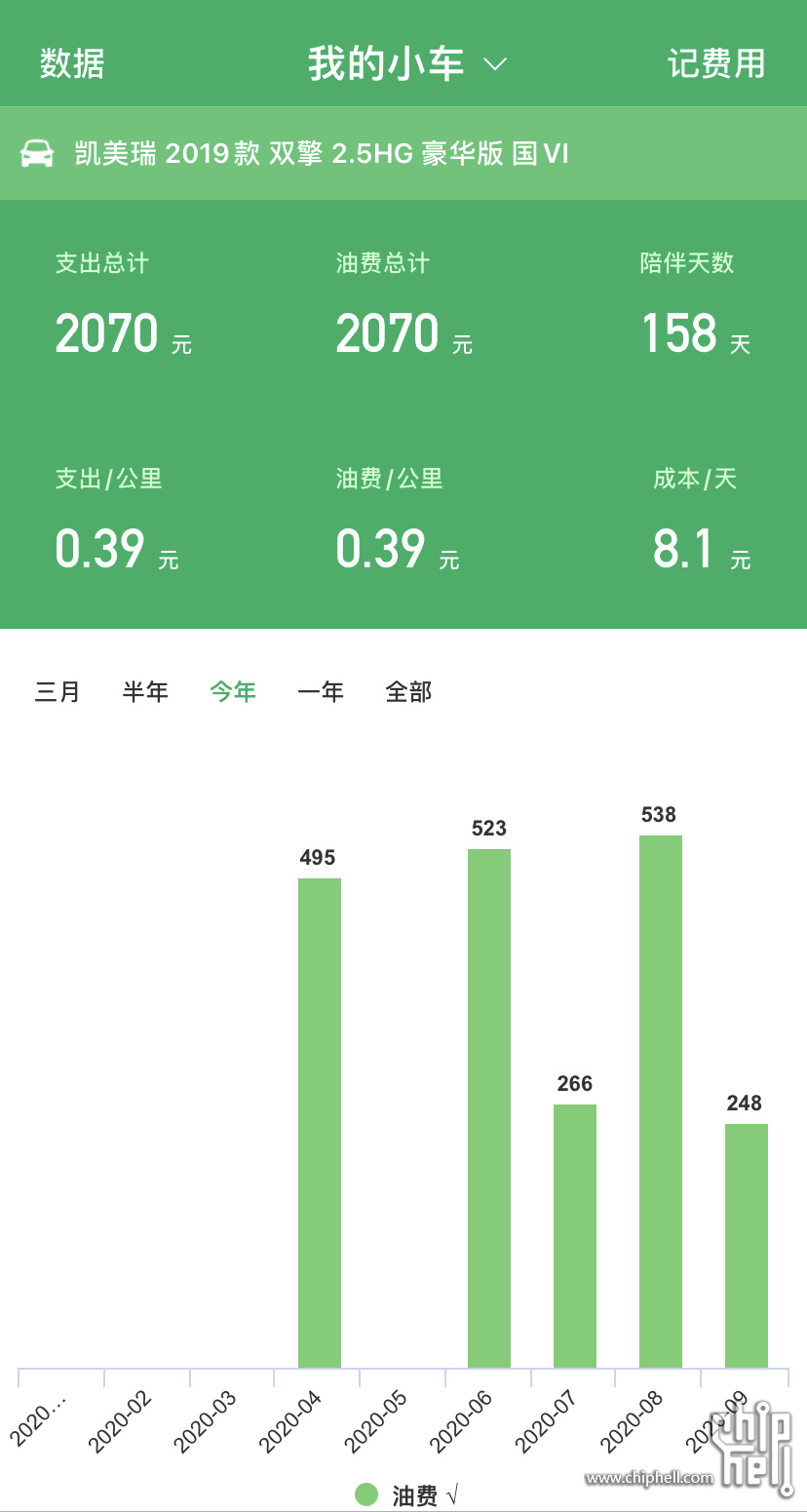807x1512 pixels.
Task: Tap the 2020-04 bar showing 495
Action: tap(320, 1123)
